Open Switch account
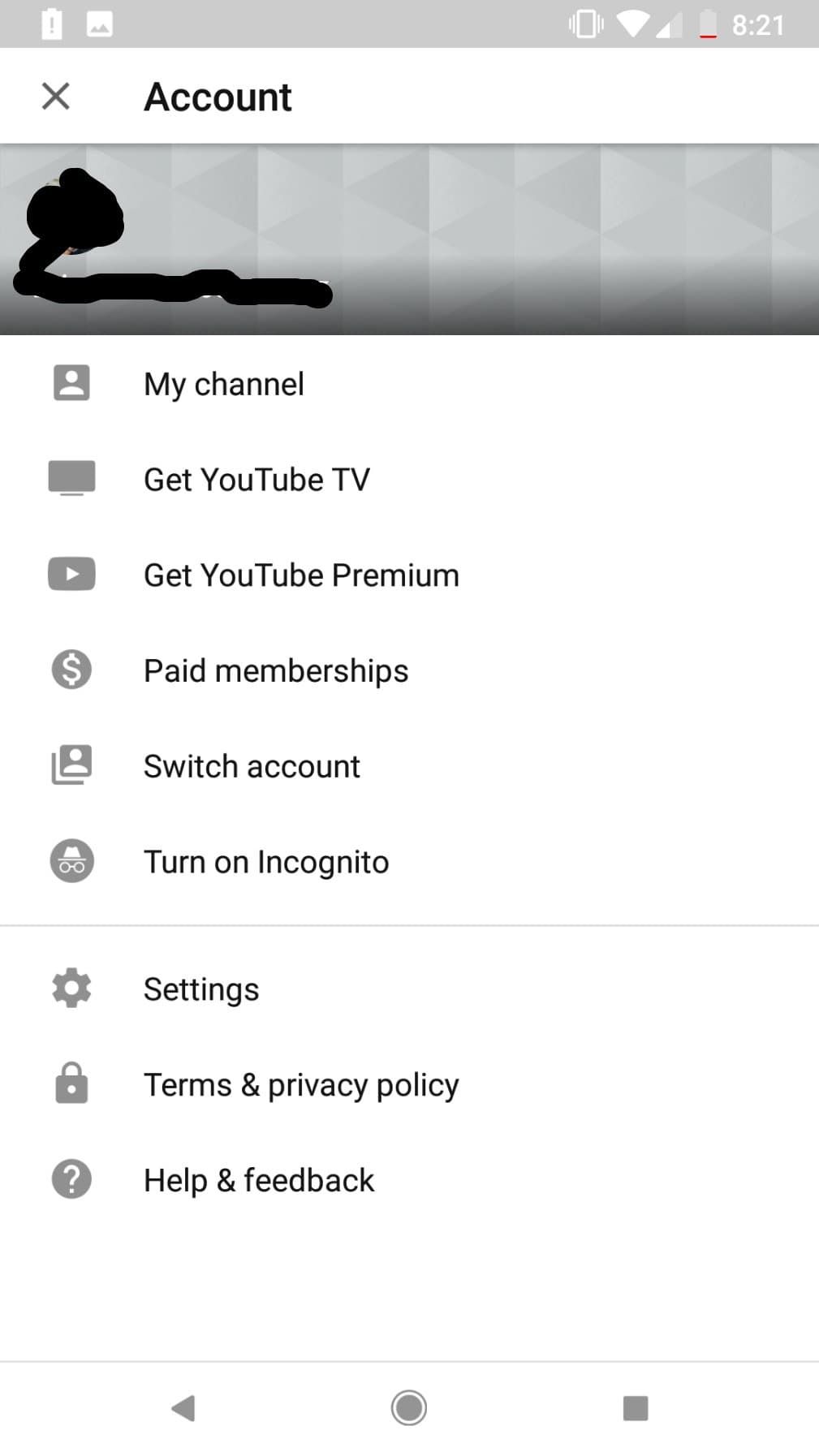Viewport: 819px width, 1456px height. (x=252, y=765)
